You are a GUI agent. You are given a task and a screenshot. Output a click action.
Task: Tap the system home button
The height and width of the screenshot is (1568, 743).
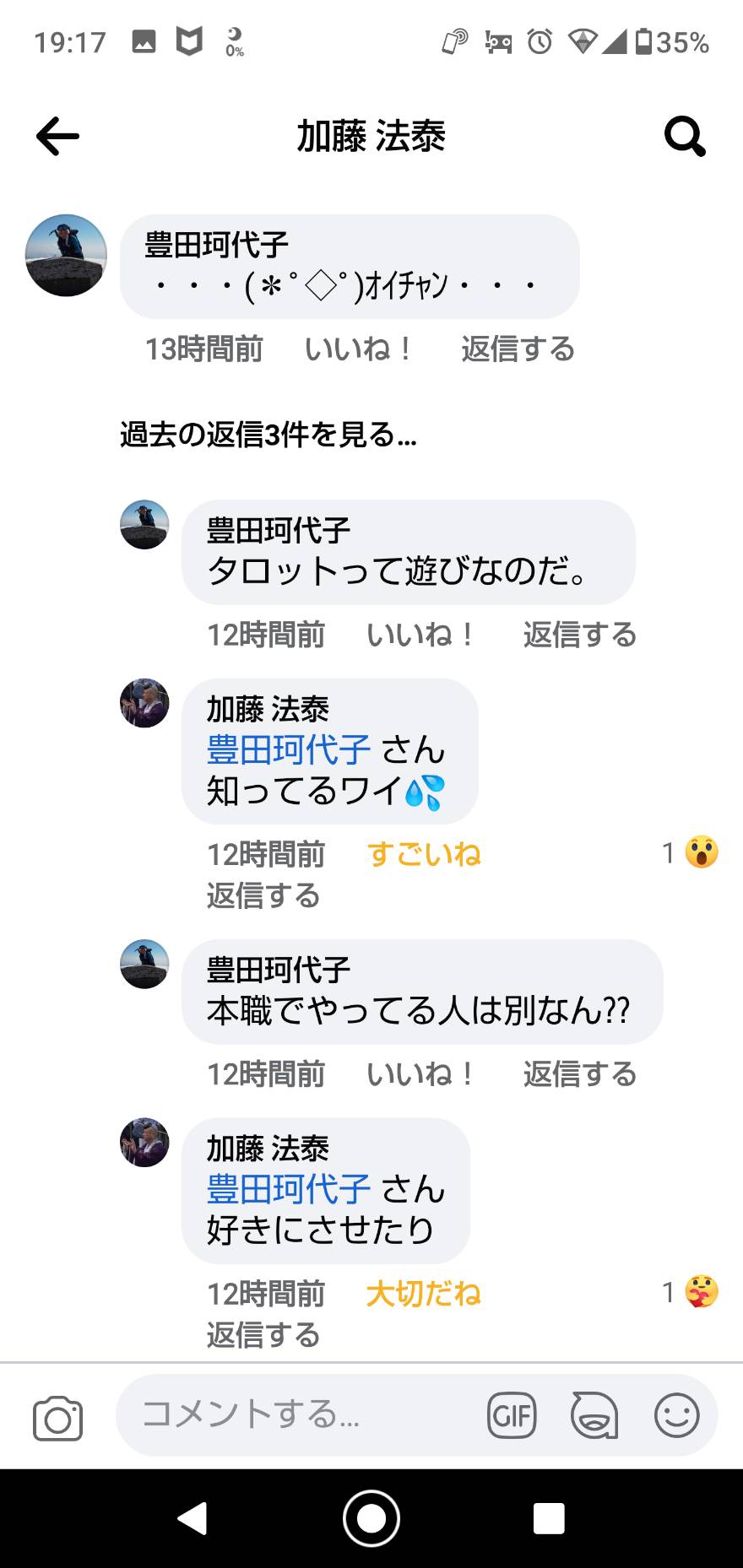coord(371,1518)
